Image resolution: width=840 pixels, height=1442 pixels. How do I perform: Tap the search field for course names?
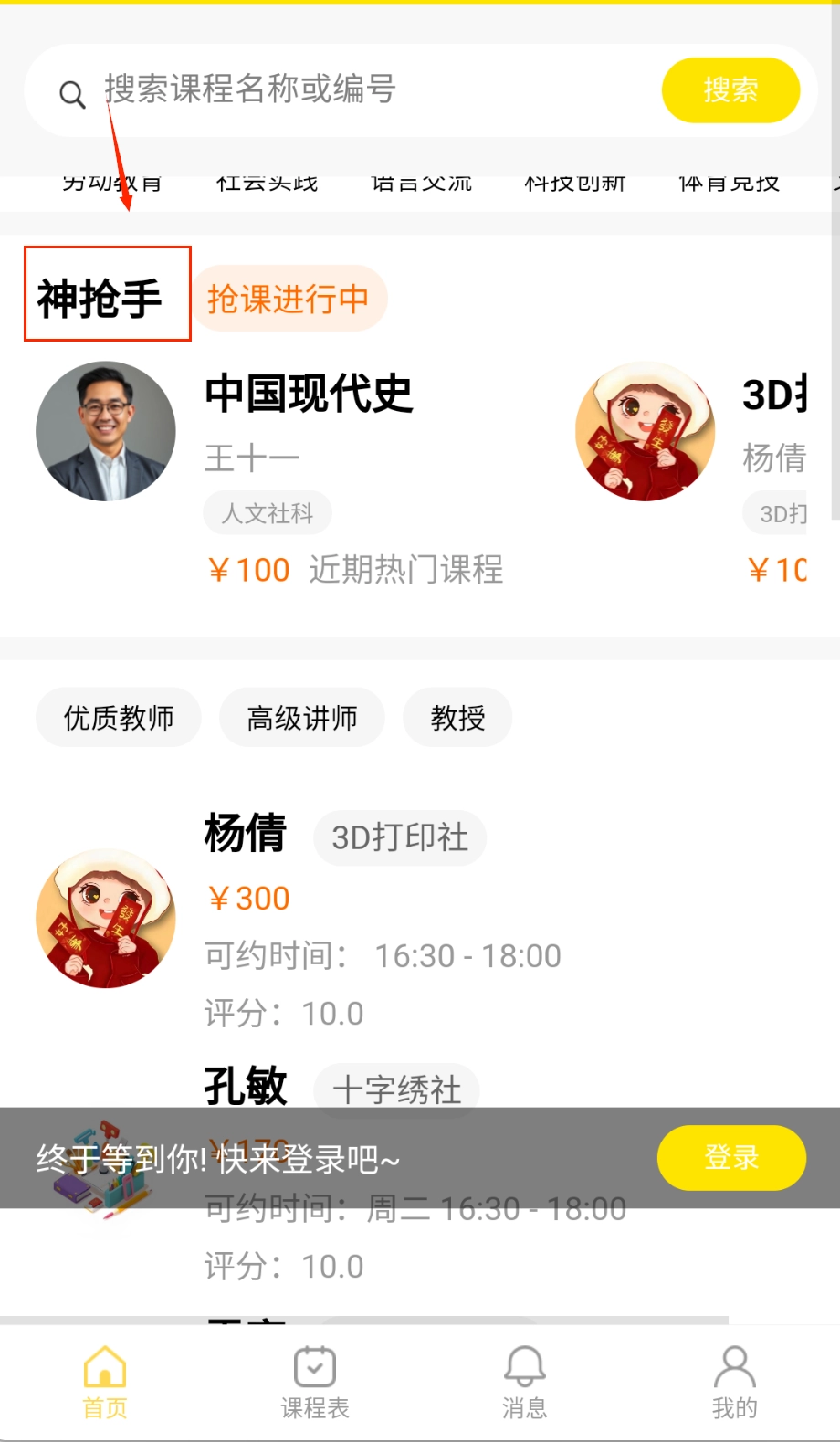(x=365, y=90)
